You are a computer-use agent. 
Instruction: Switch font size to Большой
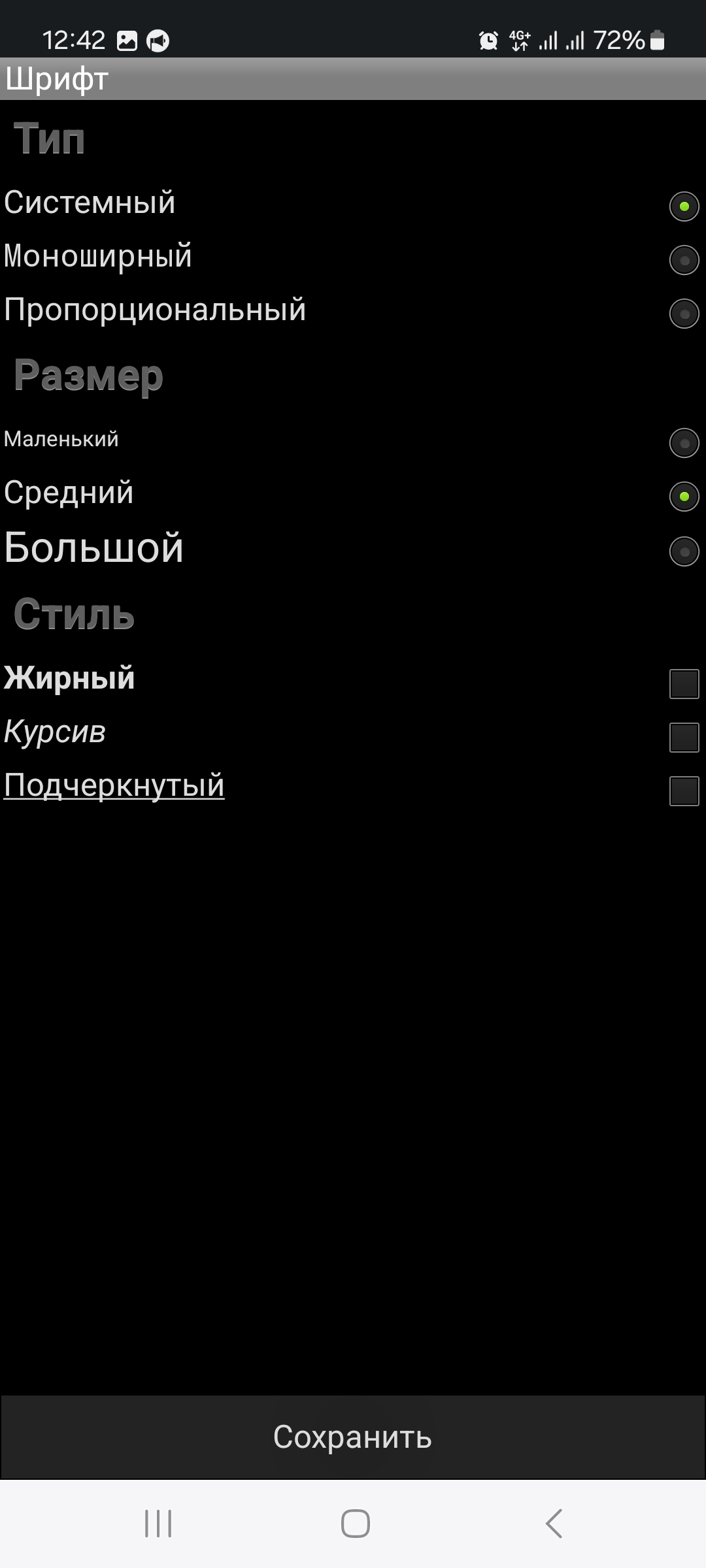pyautogui.click(x=684, y=551)
